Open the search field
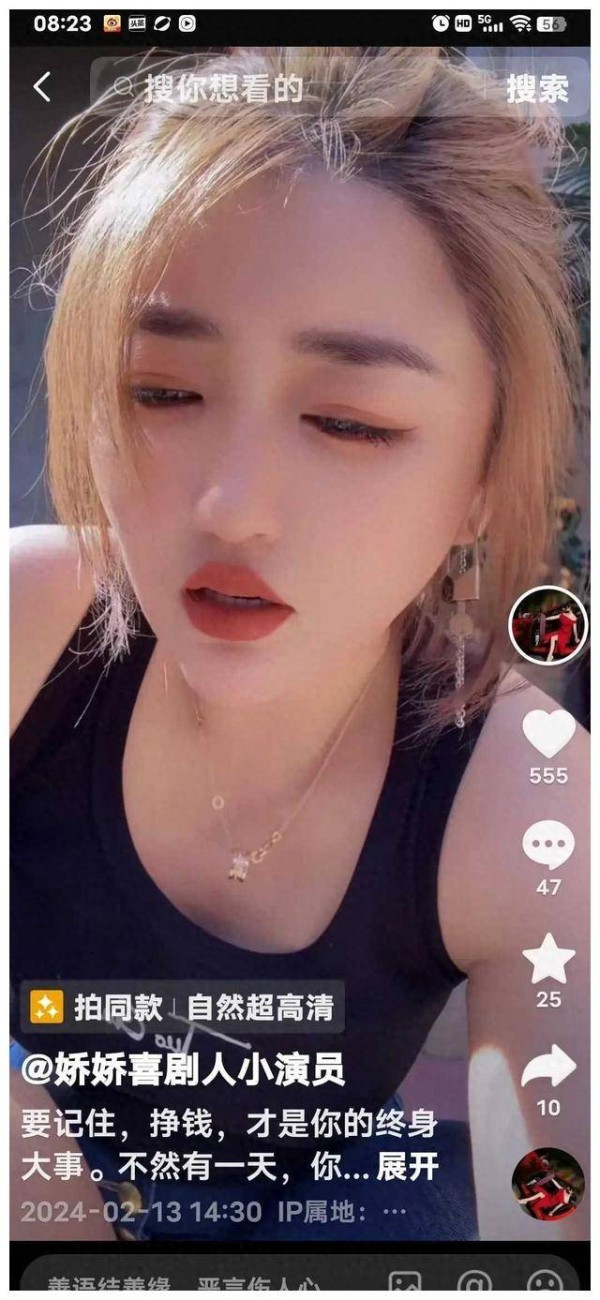The image size is (600, 1300). 290,88
